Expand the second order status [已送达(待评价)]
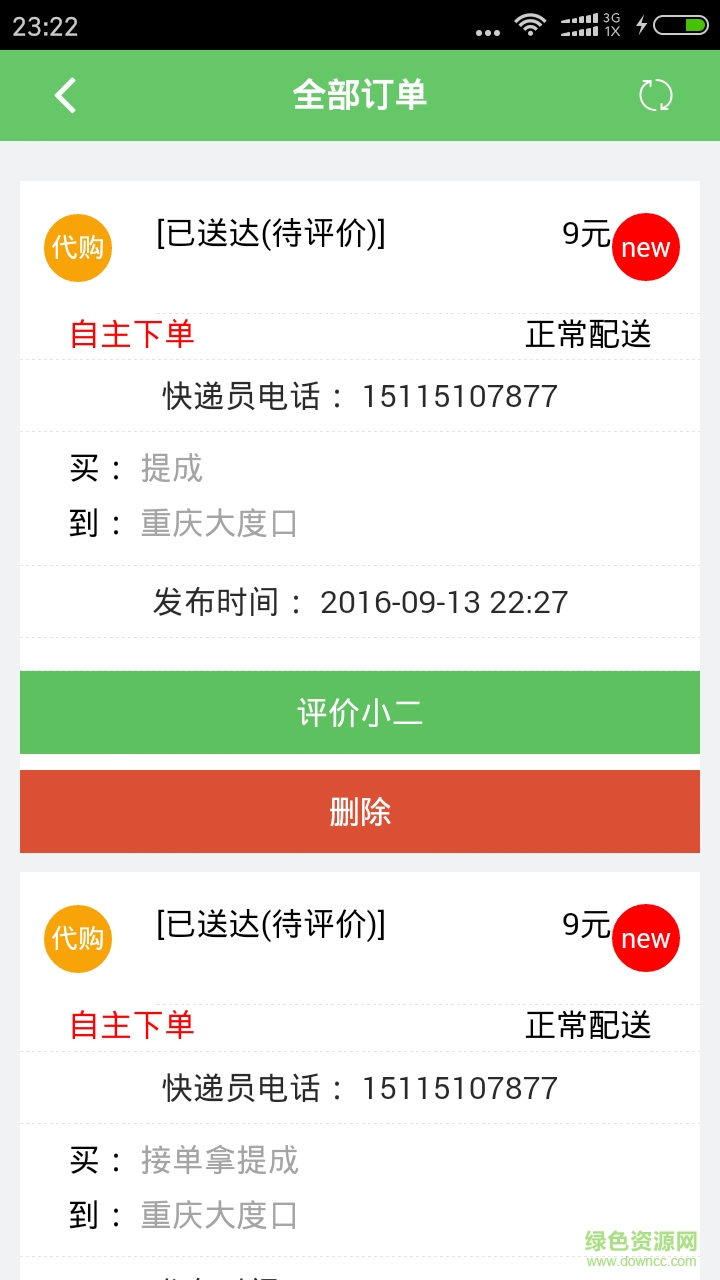 point(270,926)
